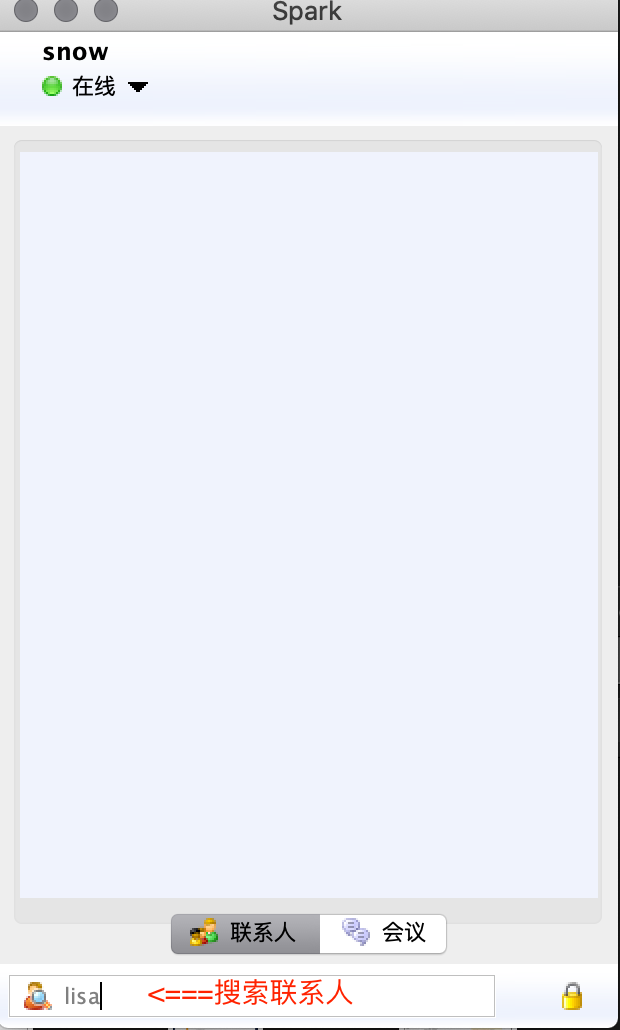Close the Spark window

[26, 10]
